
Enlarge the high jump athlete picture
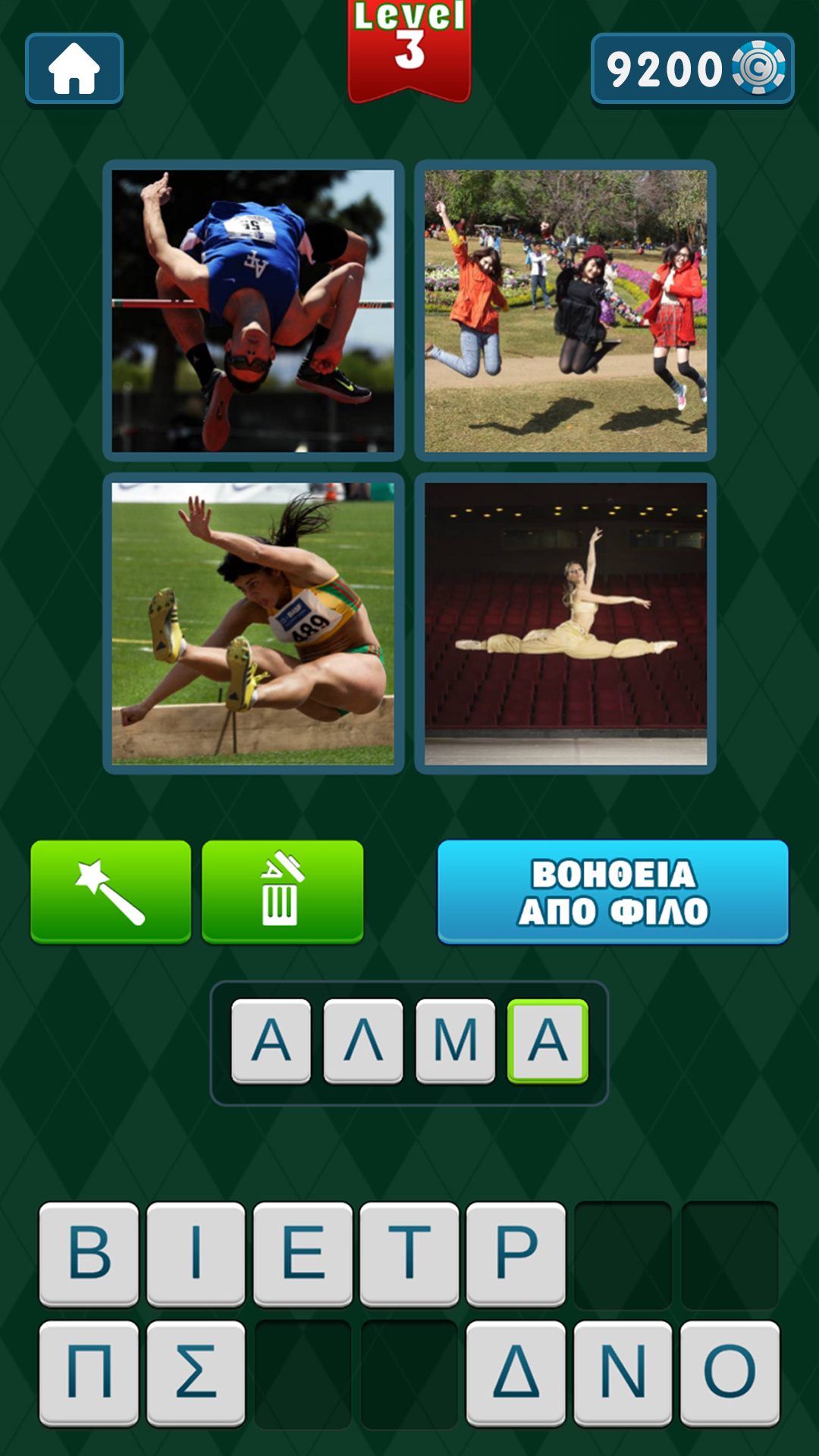pos(253,311)
